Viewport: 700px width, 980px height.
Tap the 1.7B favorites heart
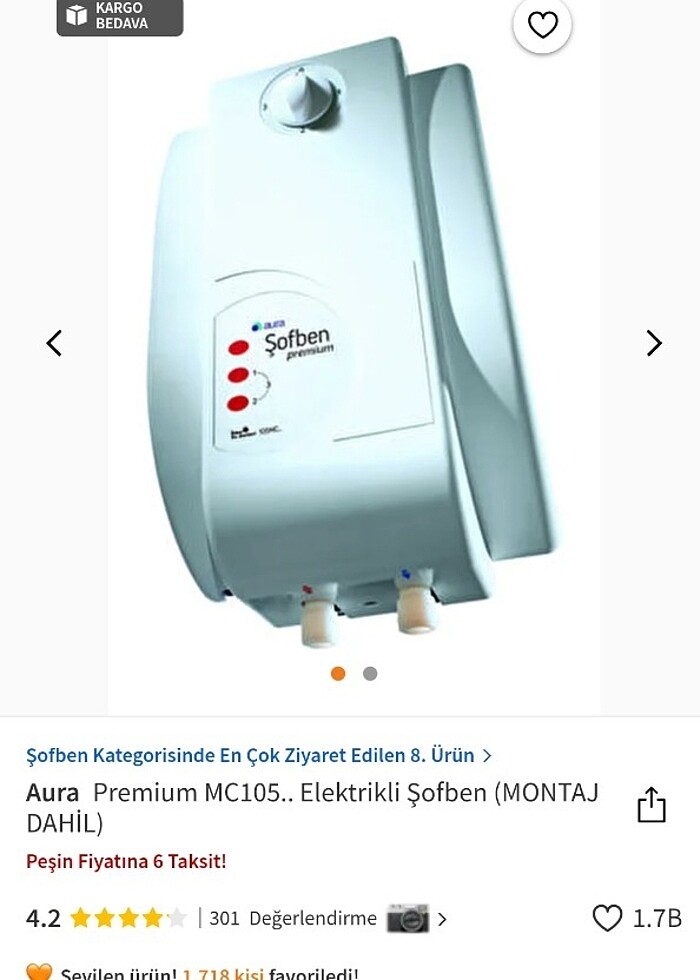[x=607, y=918]
